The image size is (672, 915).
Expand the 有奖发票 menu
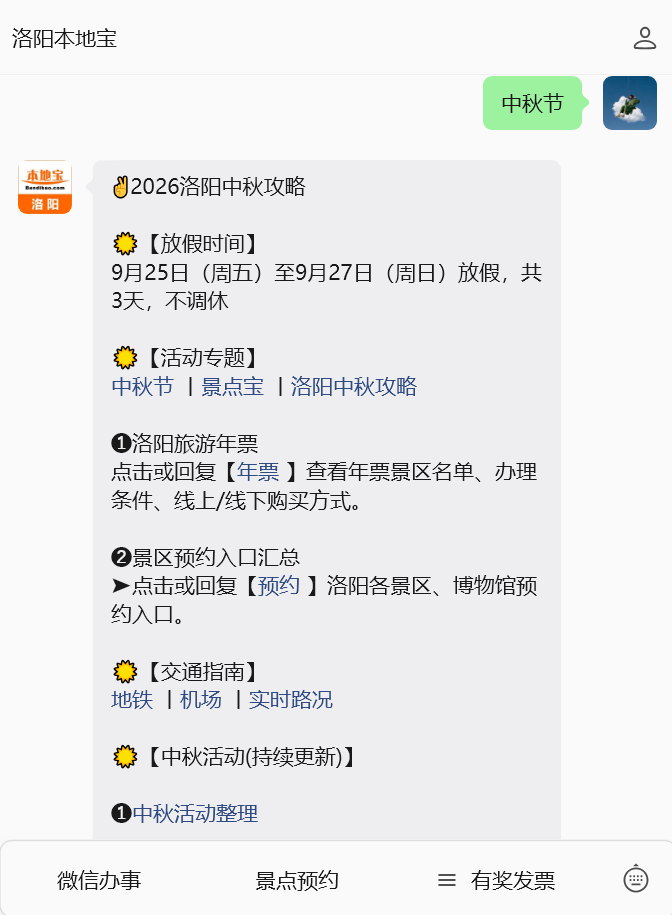pos(496,880)
